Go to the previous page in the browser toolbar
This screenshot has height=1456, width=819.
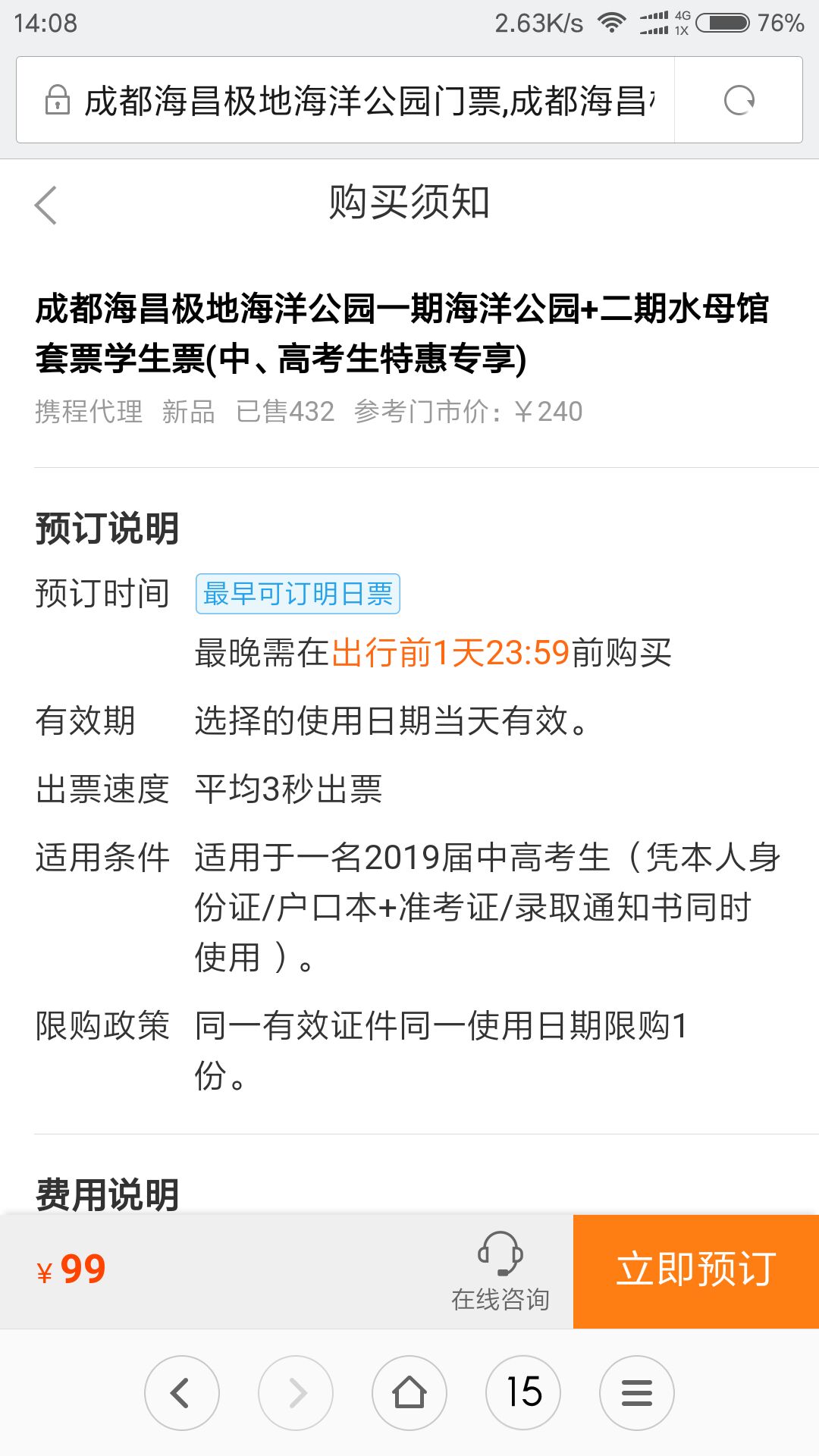pos(182,1393)
